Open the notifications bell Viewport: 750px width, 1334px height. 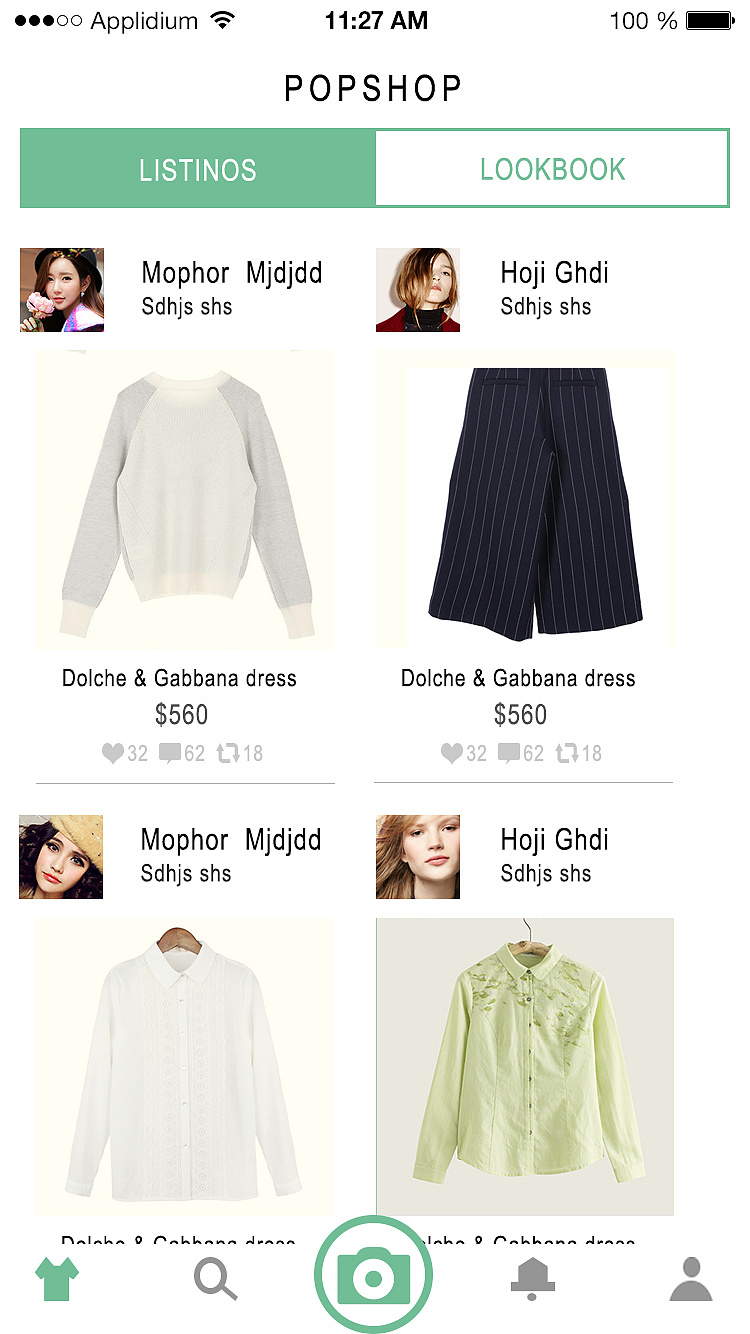click(532, 1279)
